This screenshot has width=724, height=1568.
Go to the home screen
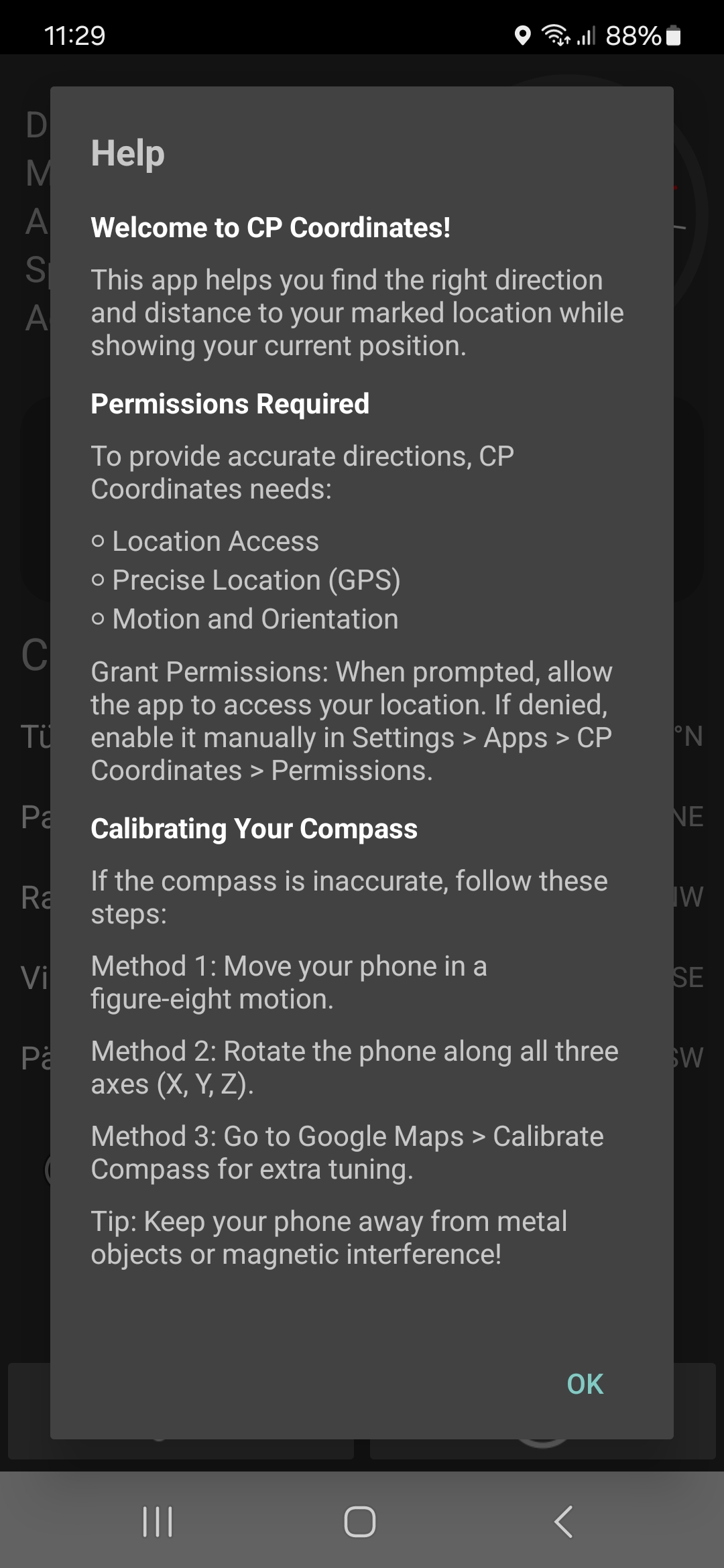click(360, 1522)
